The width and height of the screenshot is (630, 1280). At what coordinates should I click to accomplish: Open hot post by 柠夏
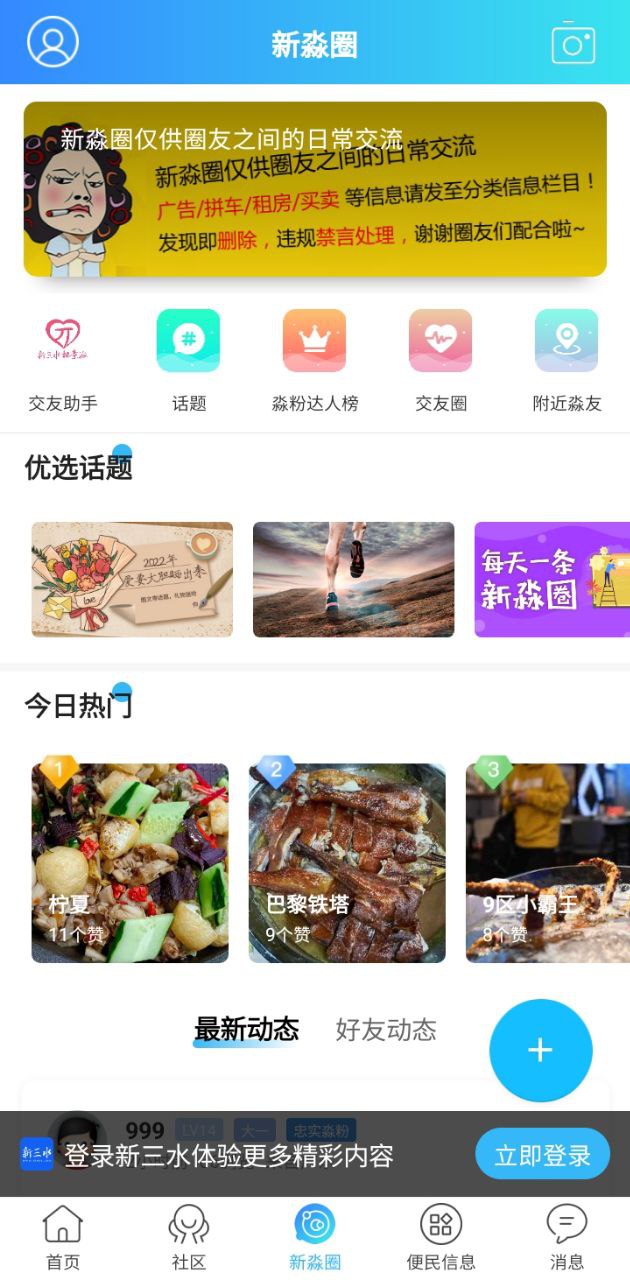point(130,862)
